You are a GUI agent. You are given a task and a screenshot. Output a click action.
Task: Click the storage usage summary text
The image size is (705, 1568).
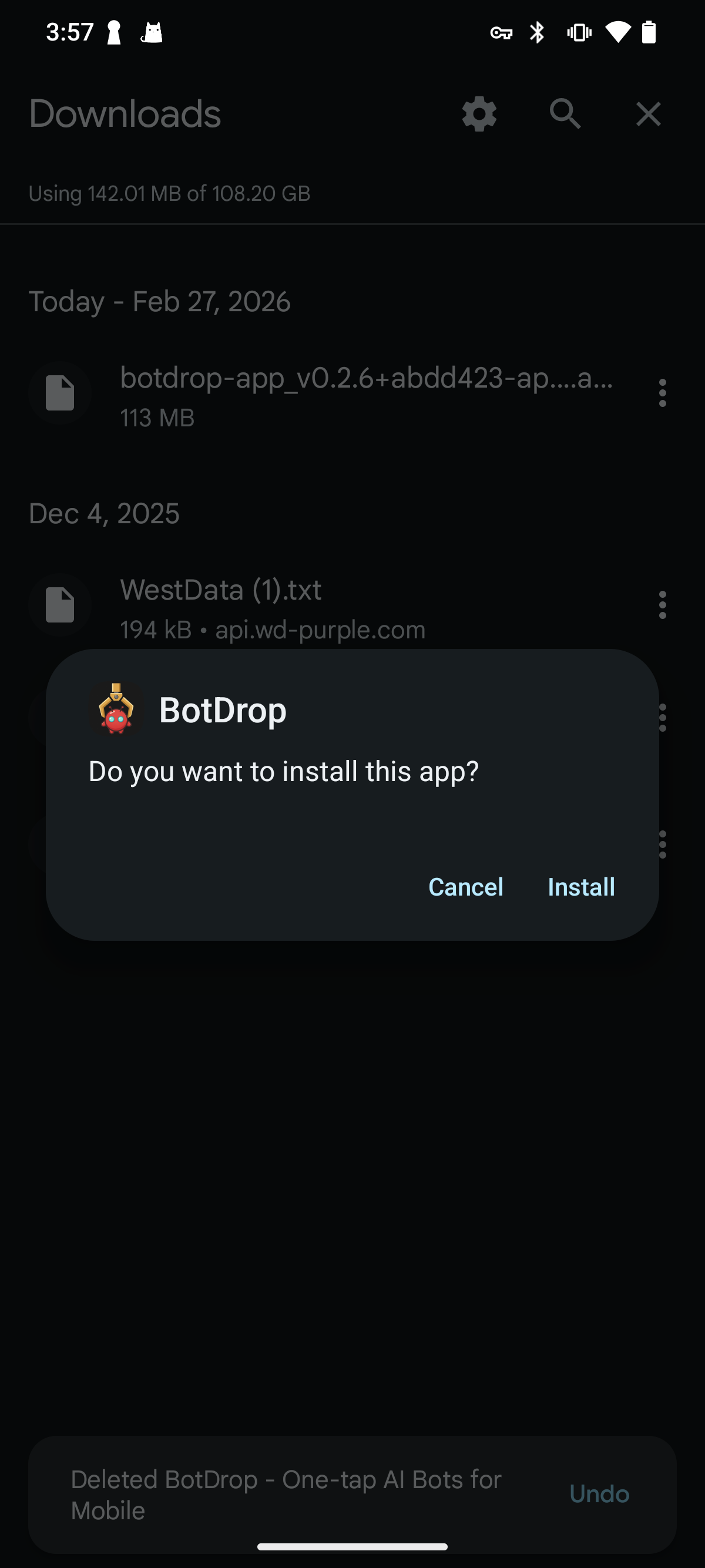(169, 194)
